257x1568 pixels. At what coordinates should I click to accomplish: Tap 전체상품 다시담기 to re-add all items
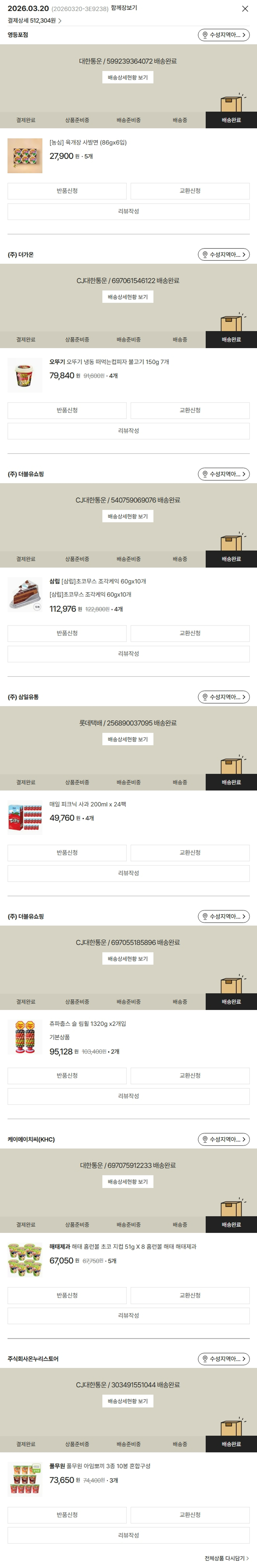[x=226, y=1558]
